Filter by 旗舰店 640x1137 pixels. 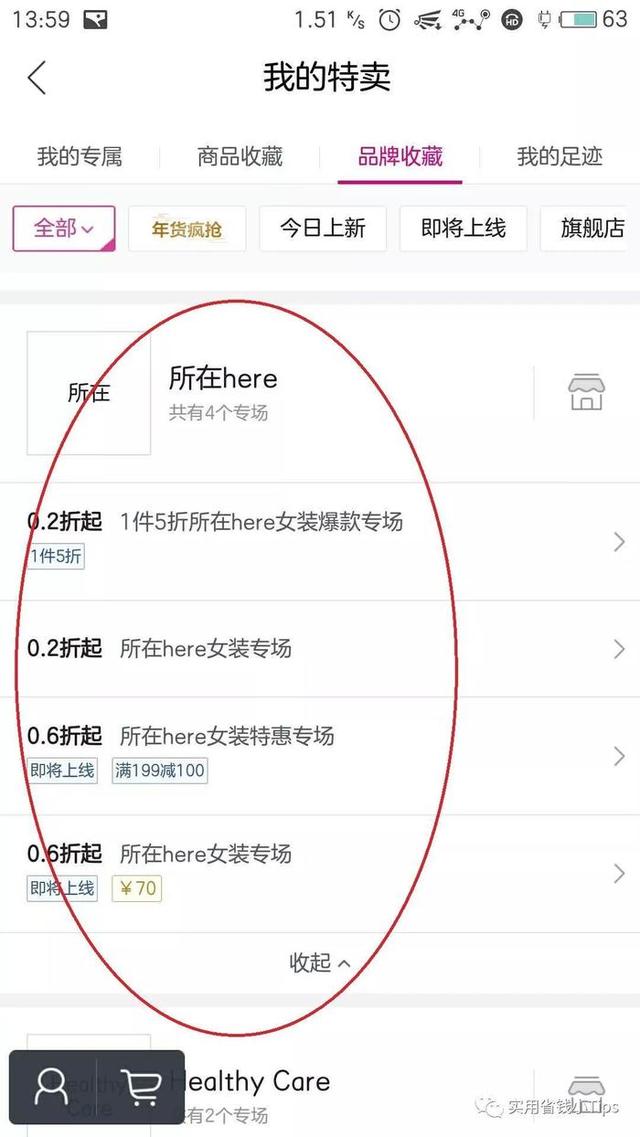[590, 228]
